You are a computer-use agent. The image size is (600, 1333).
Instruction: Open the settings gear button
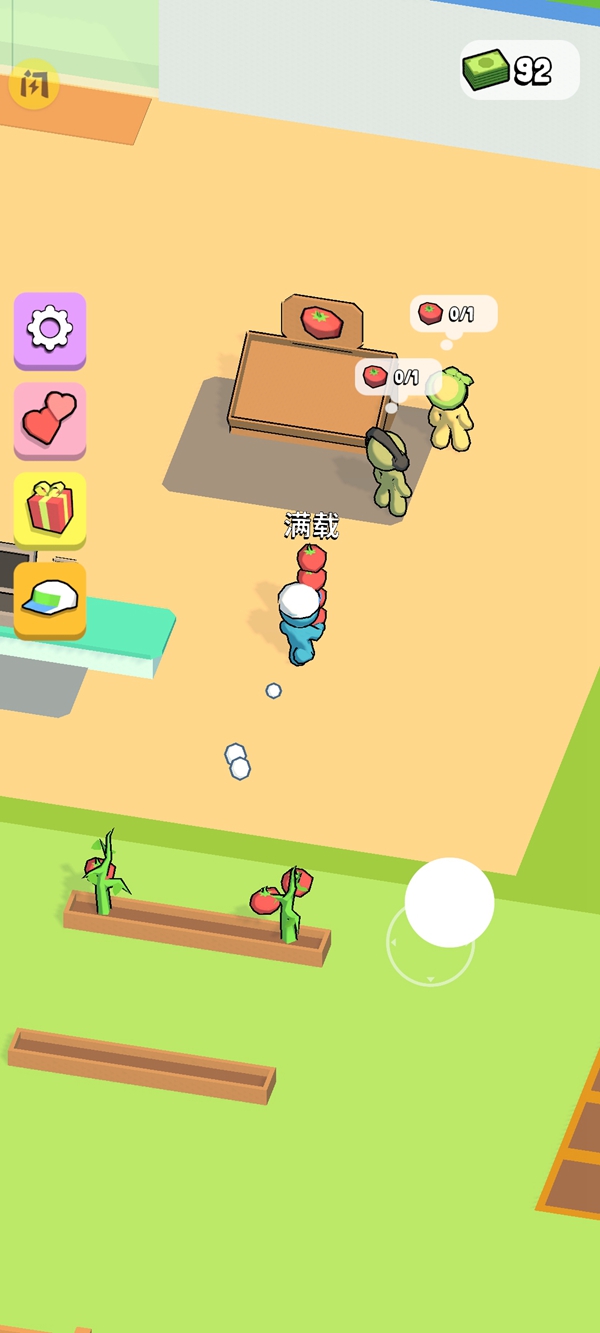tap(50, 328)
